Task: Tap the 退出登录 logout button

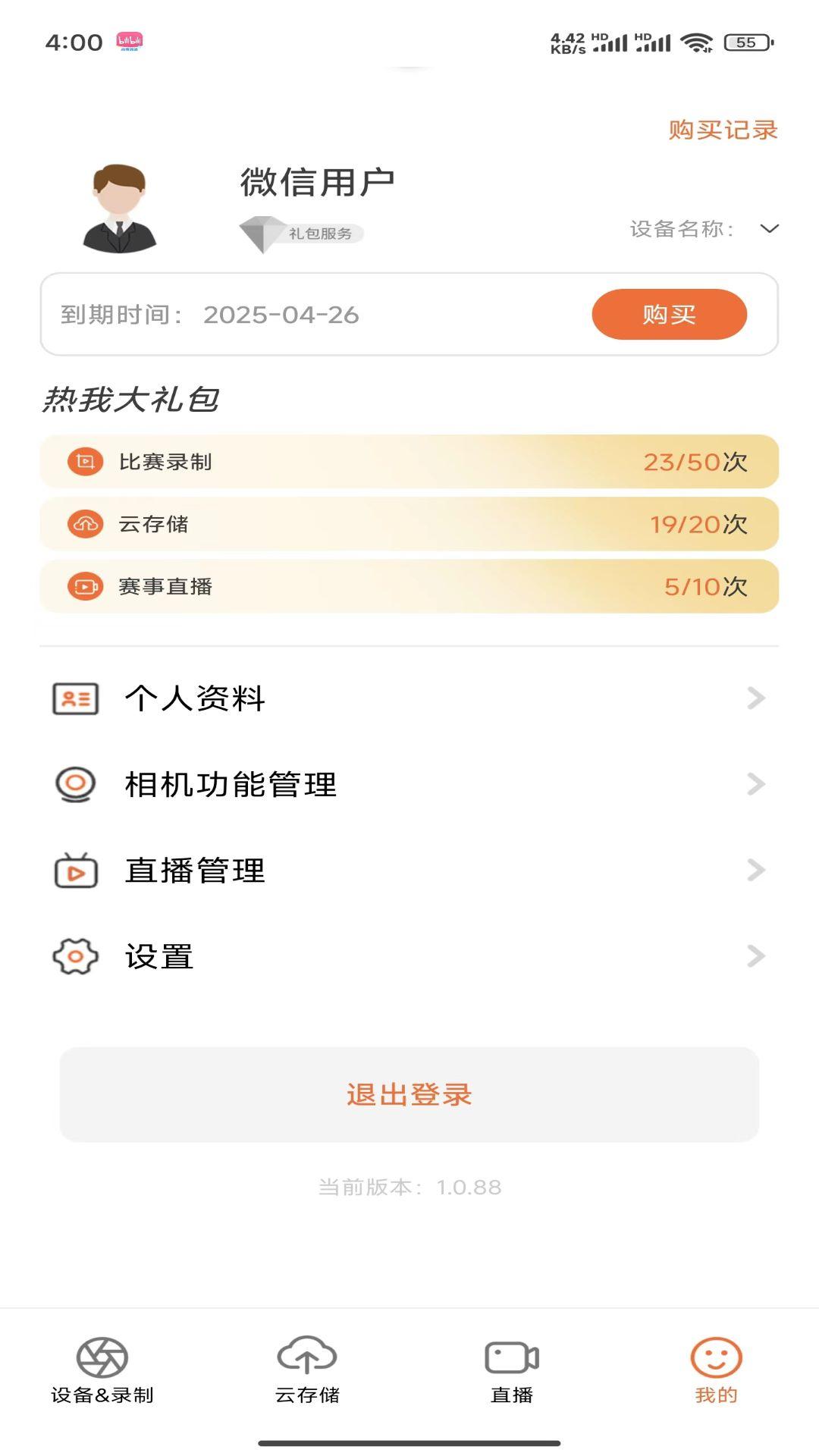Action: [409, 1094]
